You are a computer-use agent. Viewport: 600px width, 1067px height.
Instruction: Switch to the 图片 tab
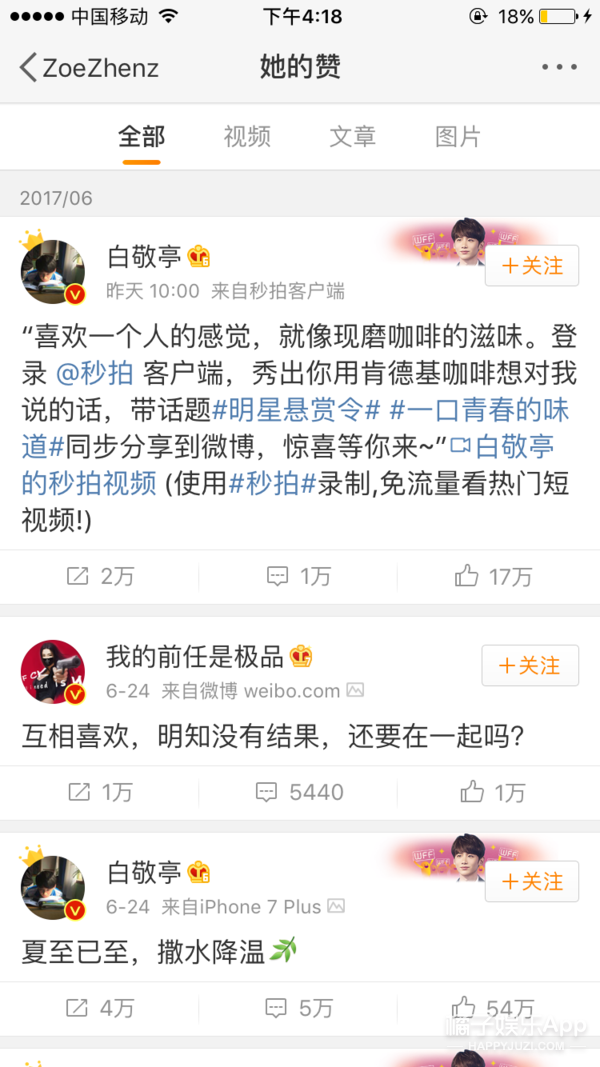coord(458,137)
